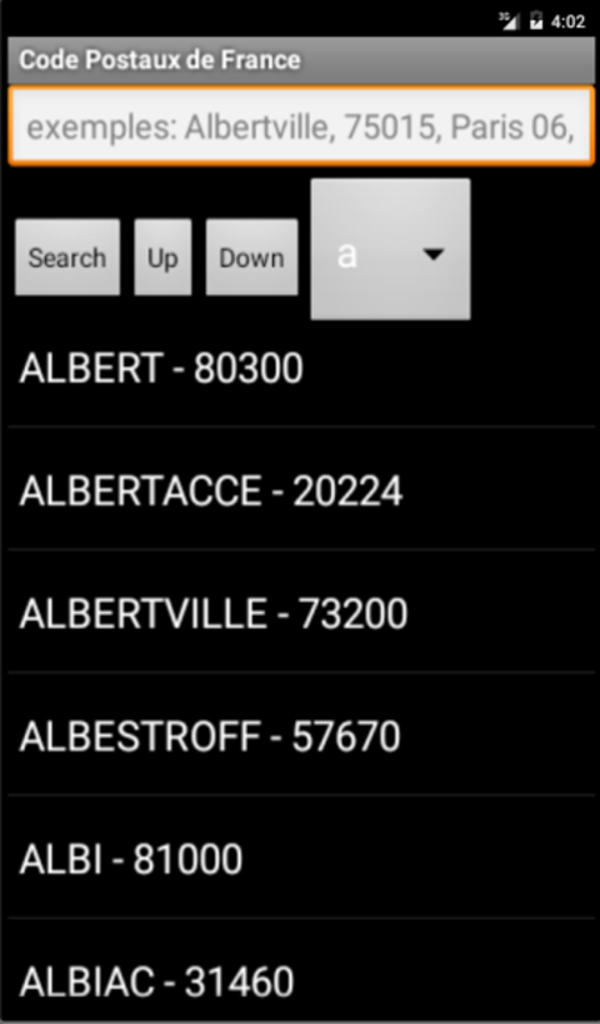The width and height of the screenshot is (600, 1024).
Task: Focus the postal code search field
Action: tap(300, 127)
